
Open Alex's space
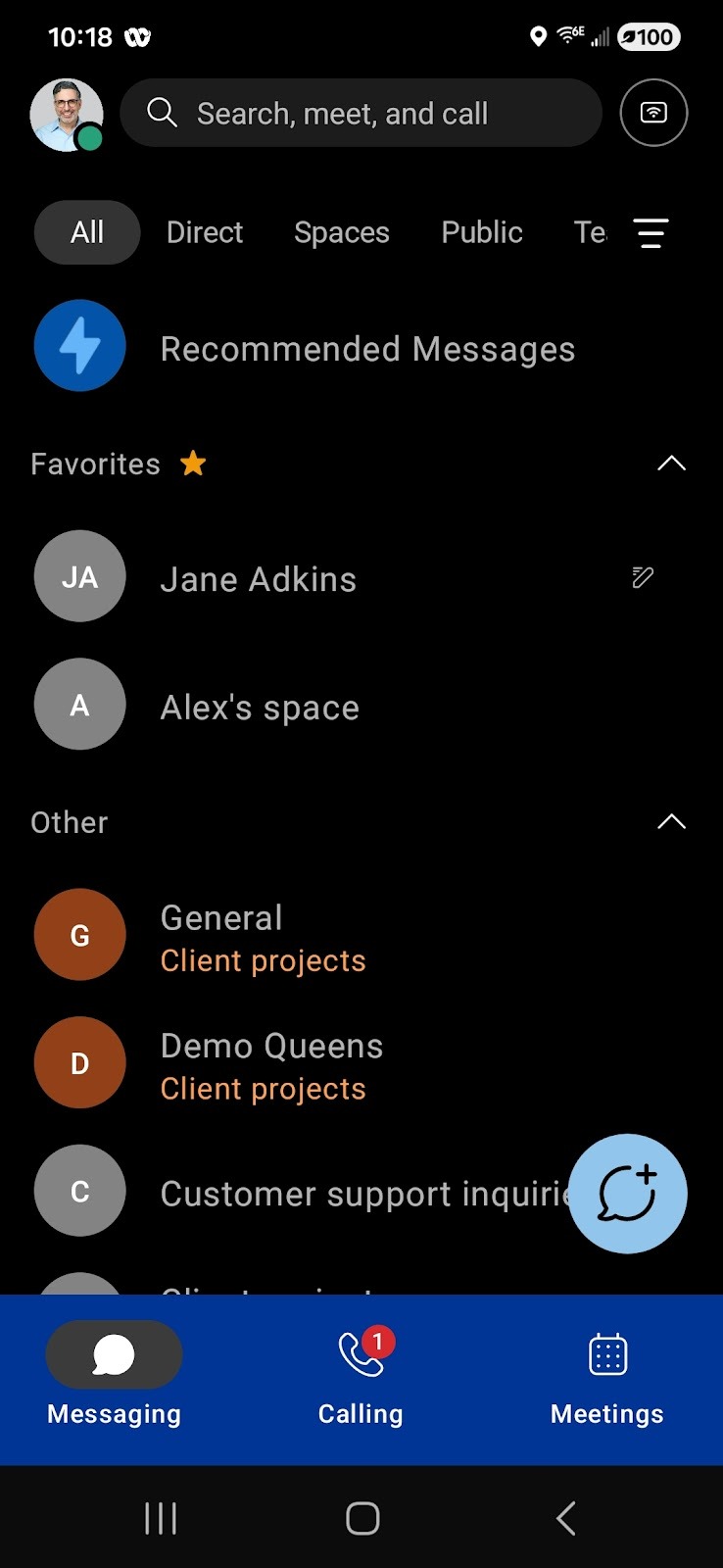tap(260, 707)
